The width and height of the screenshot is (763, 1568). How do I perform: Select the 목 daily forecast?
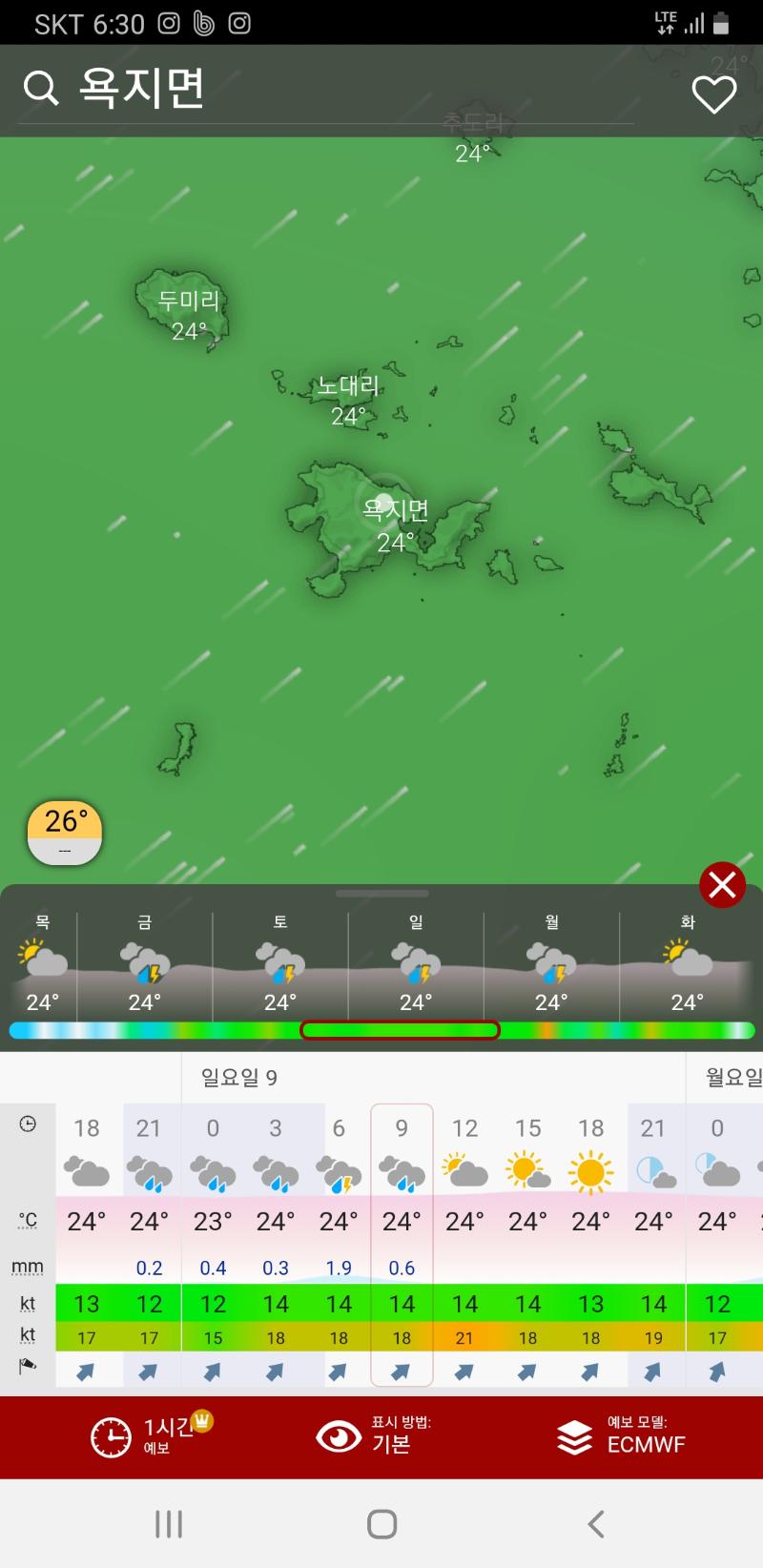[x=42, y=963]
